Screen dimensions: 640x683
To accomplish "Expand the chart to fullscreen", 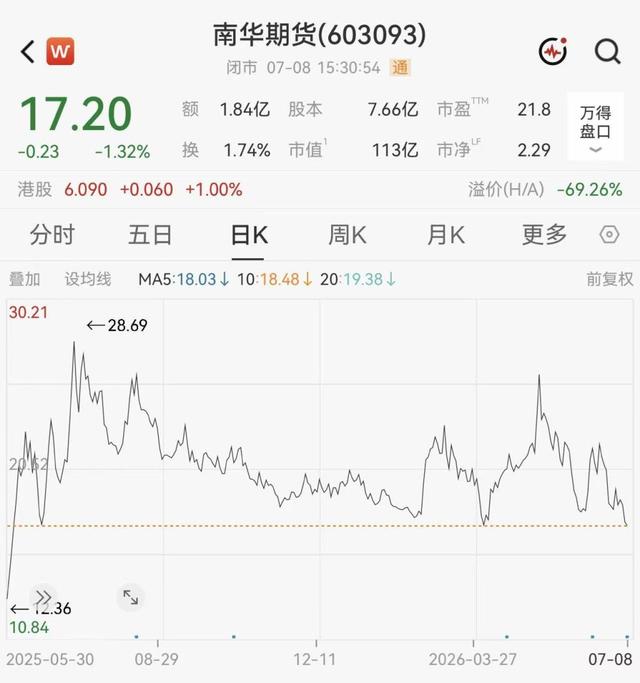I will 130,597.
